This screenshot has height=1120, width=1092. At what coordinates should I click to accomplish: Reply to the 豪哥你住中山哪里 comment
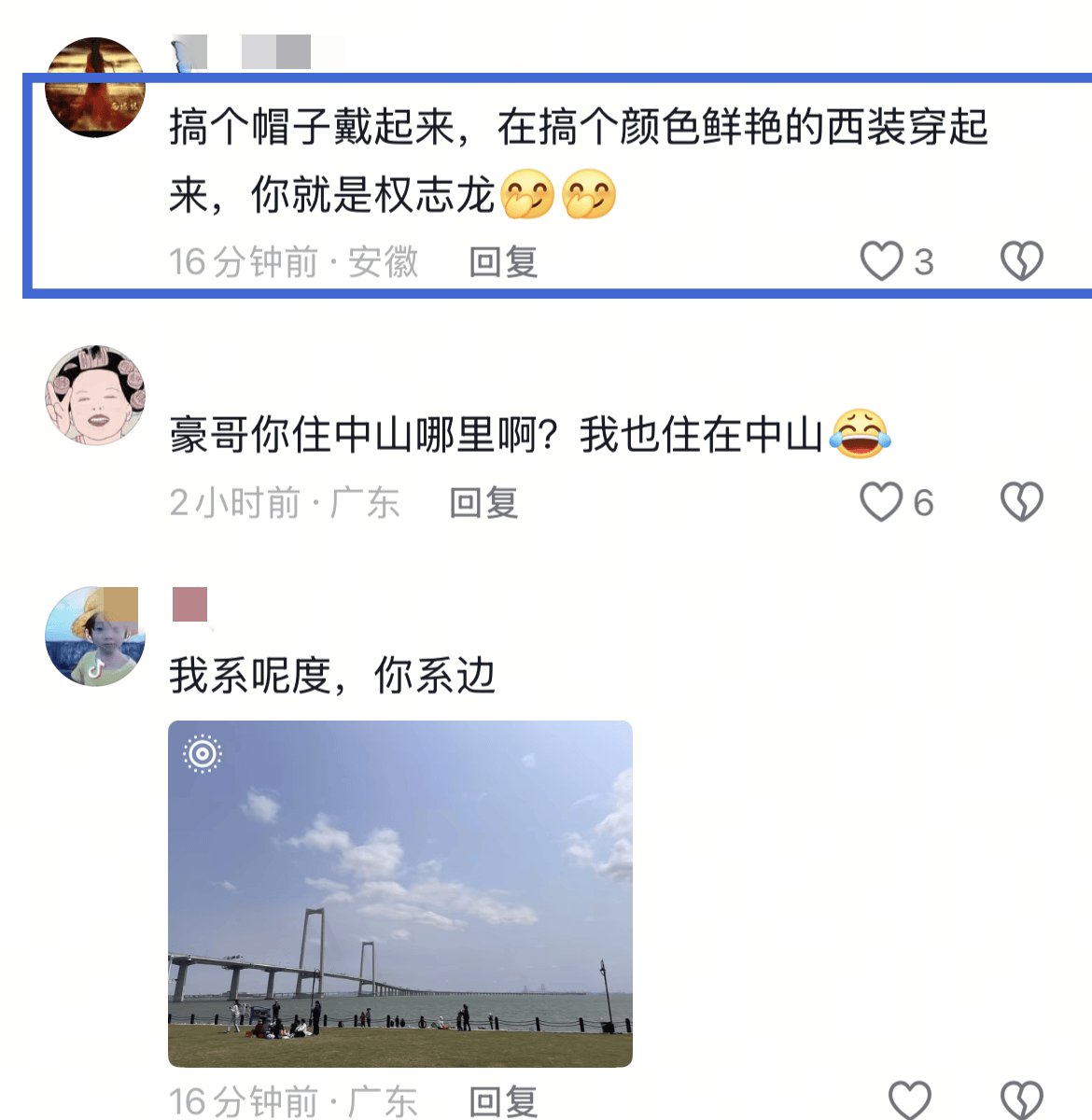483,503
